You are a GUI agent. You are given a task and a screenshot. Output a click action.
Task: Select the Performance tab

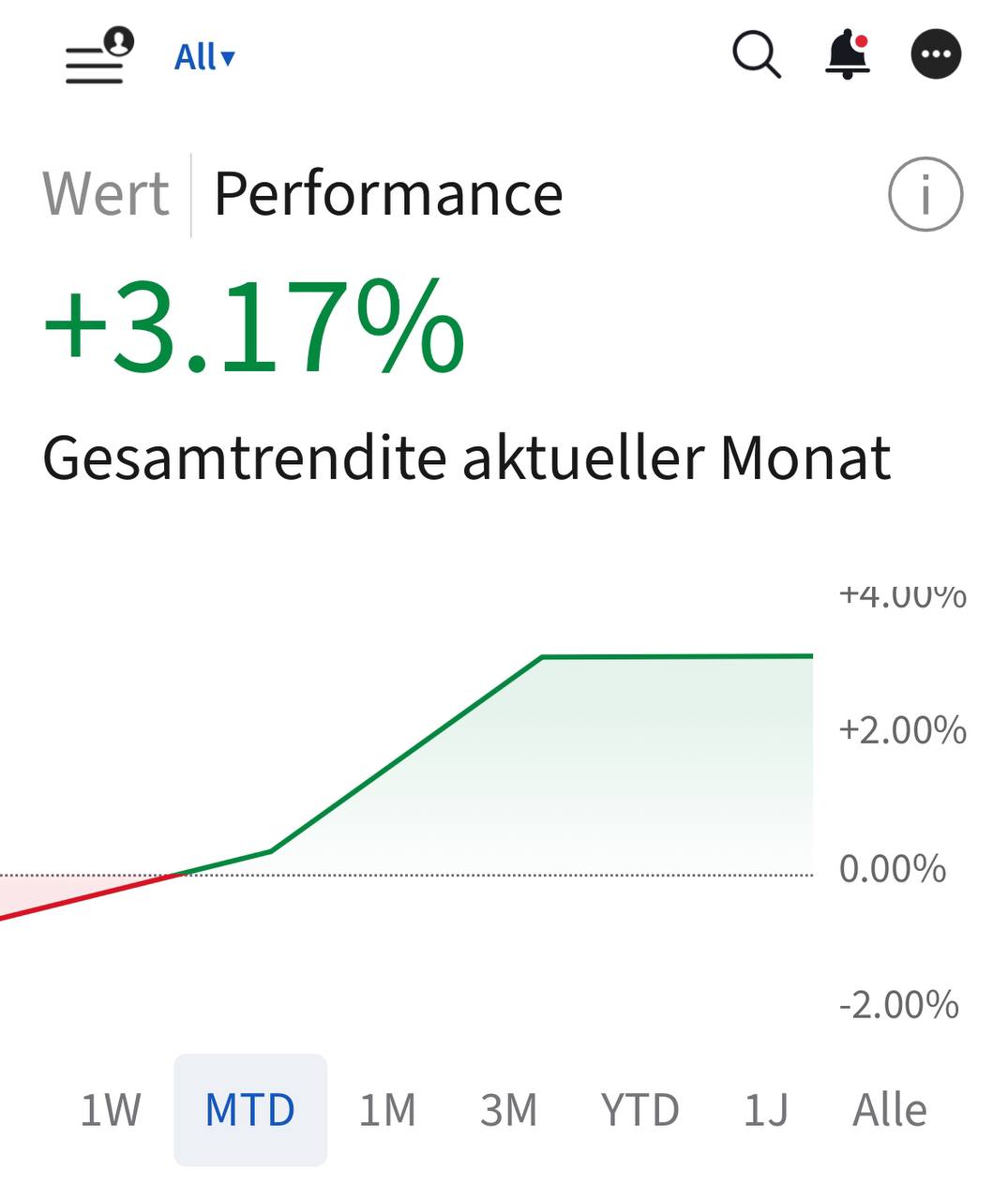388,194
